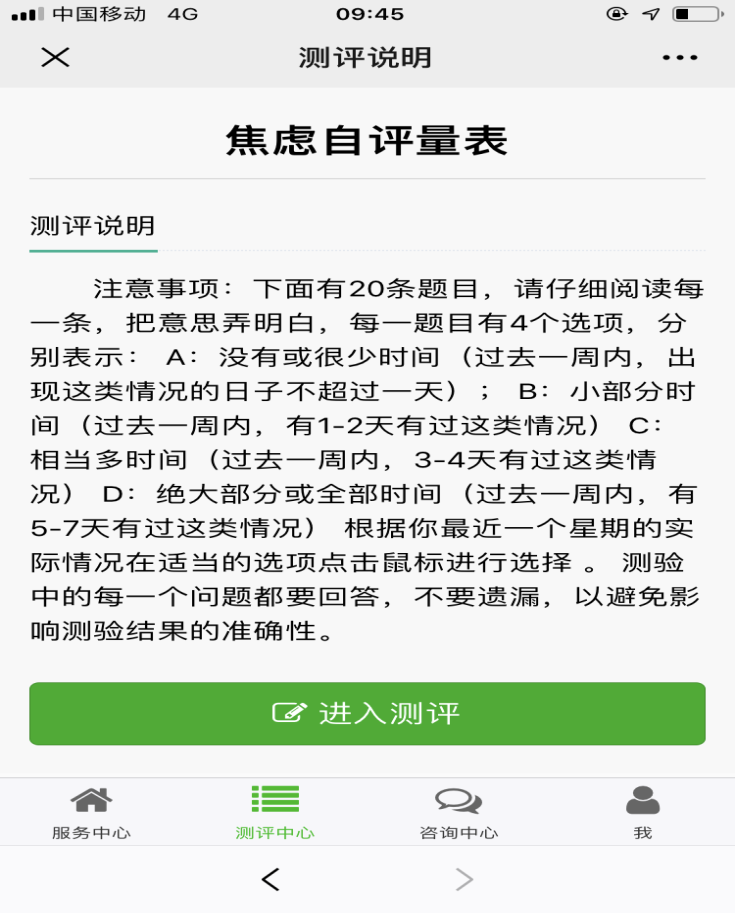Close the 测评说明 page with X
The image size is (735, 913).
[x=55, y=57]
